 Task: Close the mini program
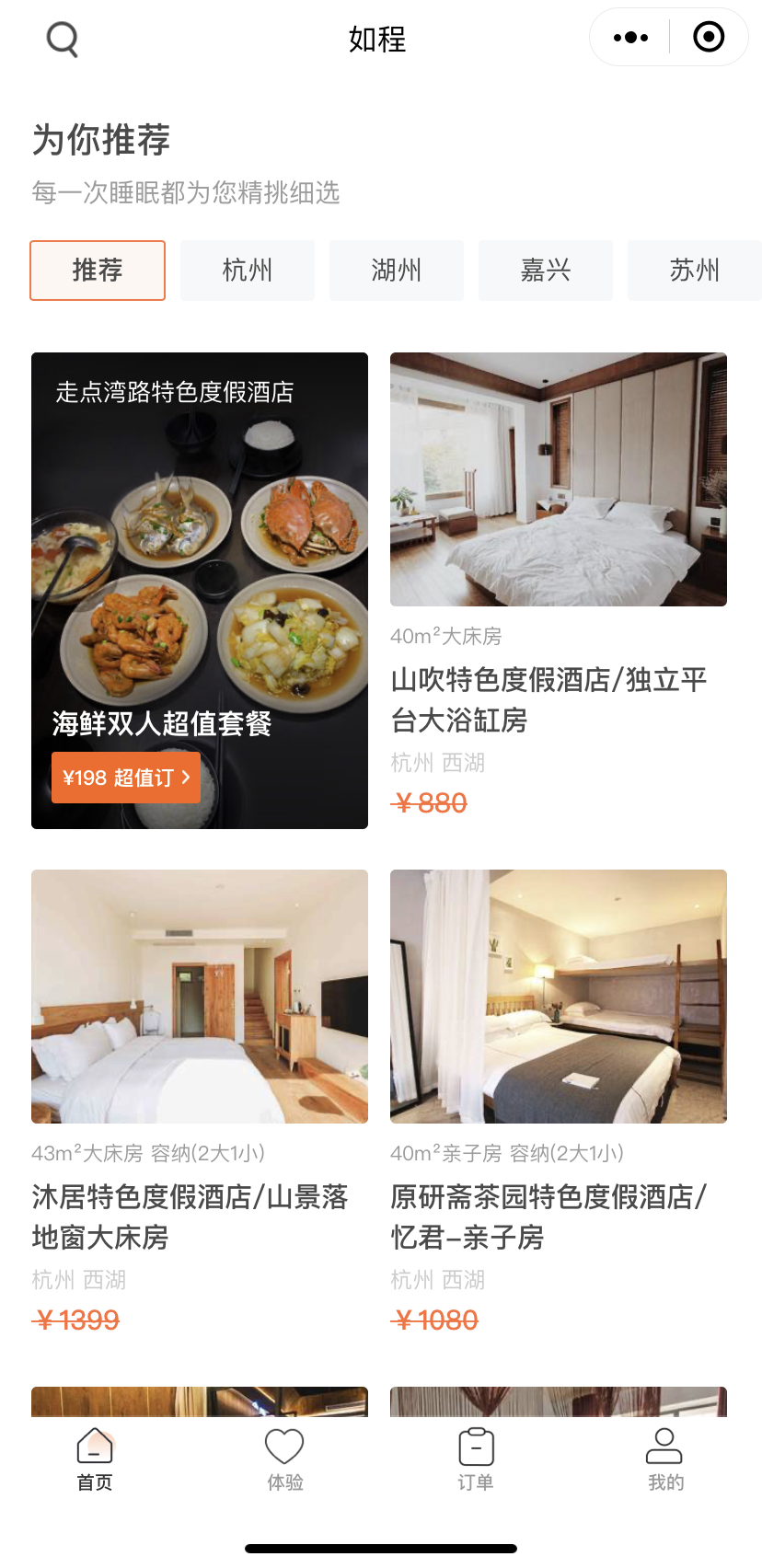(x=709, y=38)
